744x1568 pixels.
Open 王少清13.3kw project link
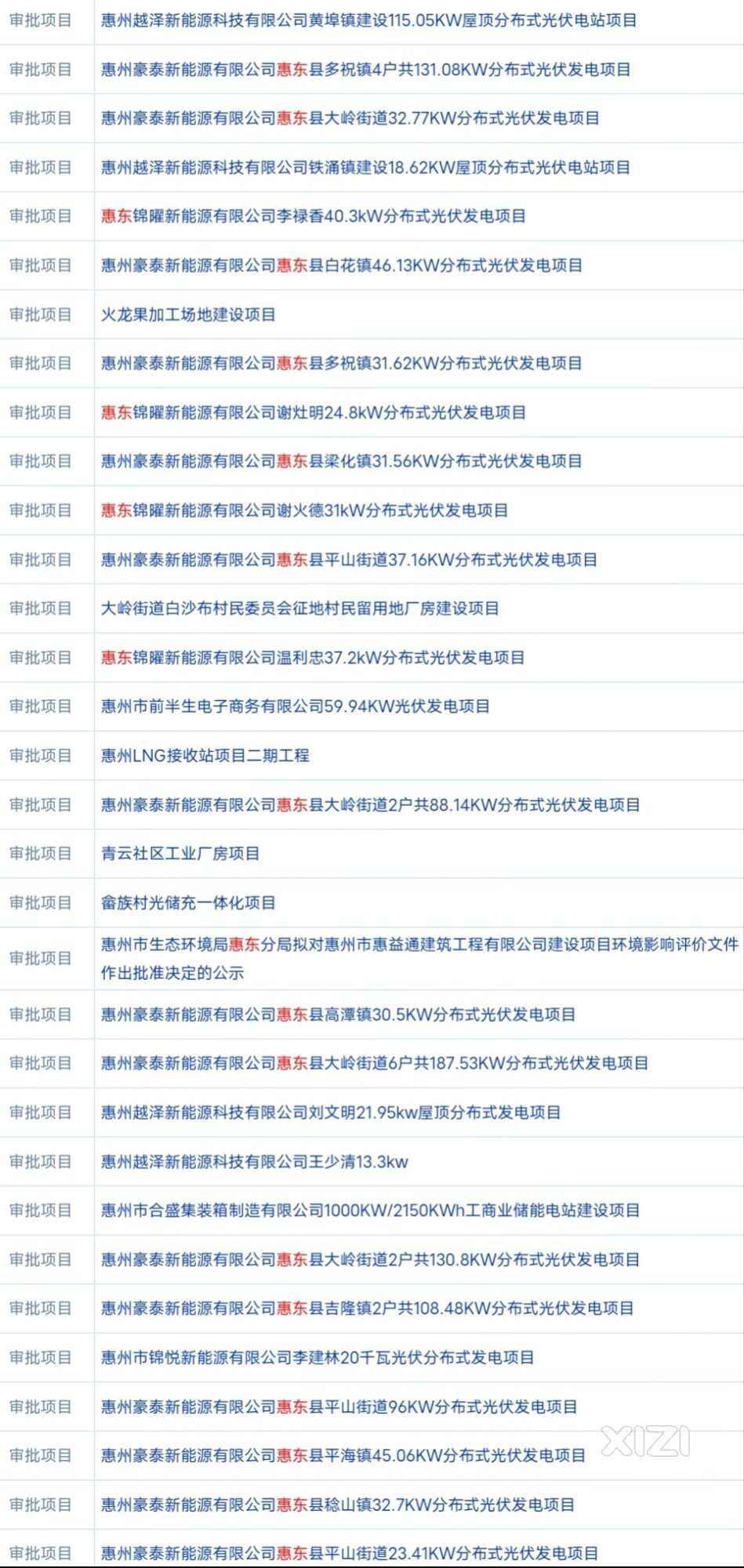click(255, 1162)
